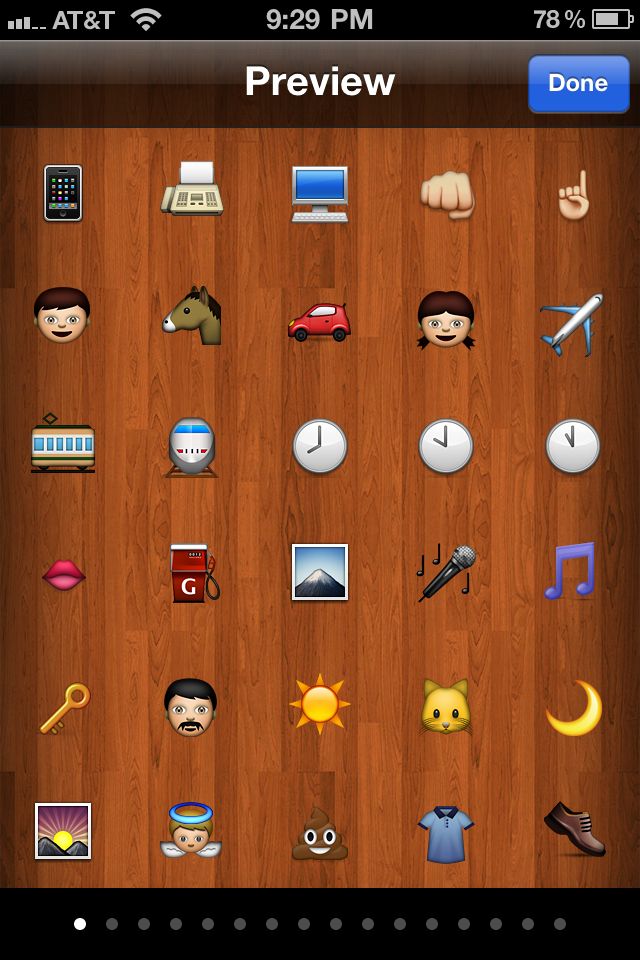Image resolution: width=640 pixels, height=960 pixels.
Task: Tap the horse head emoji
Action: [x=192, y=318]
